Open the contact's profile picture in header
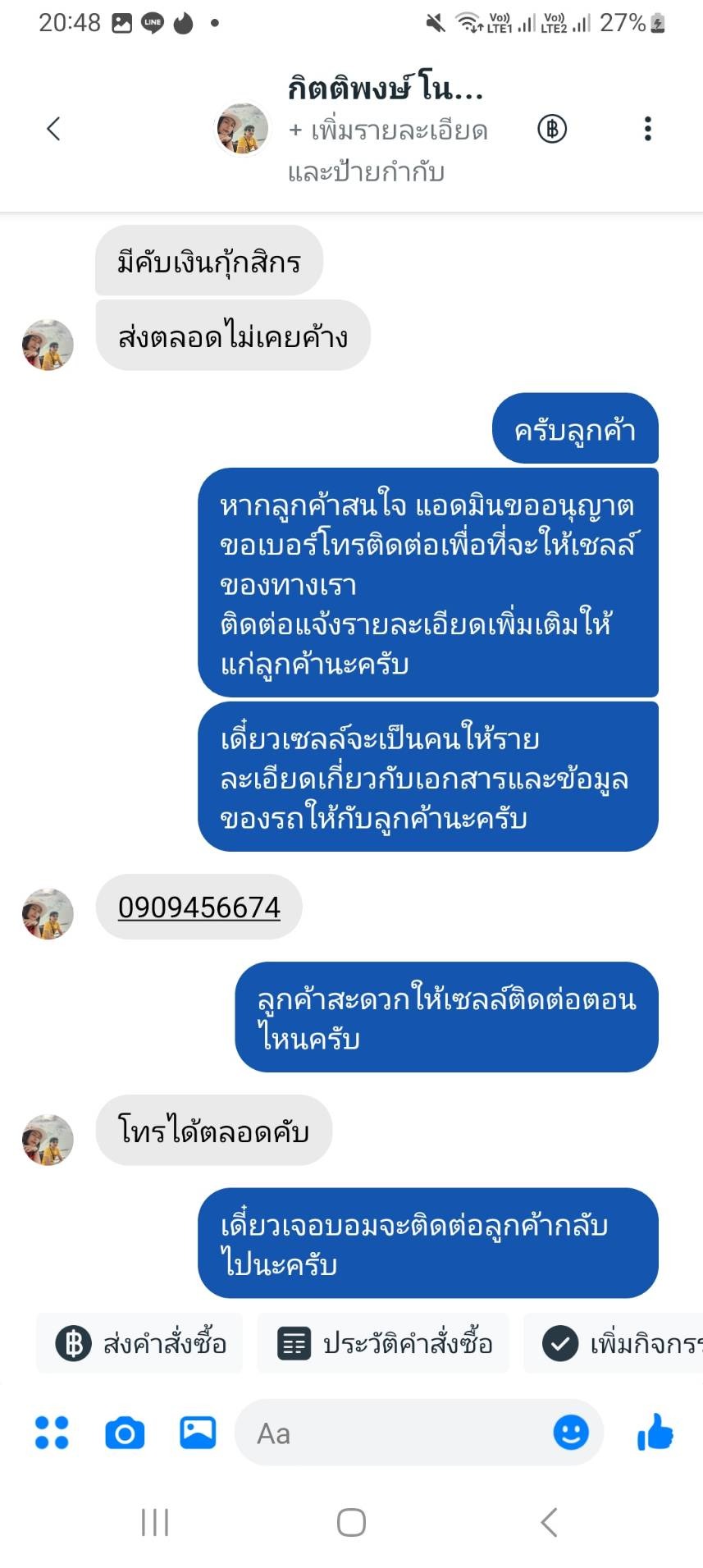 [x=242, y=129]
